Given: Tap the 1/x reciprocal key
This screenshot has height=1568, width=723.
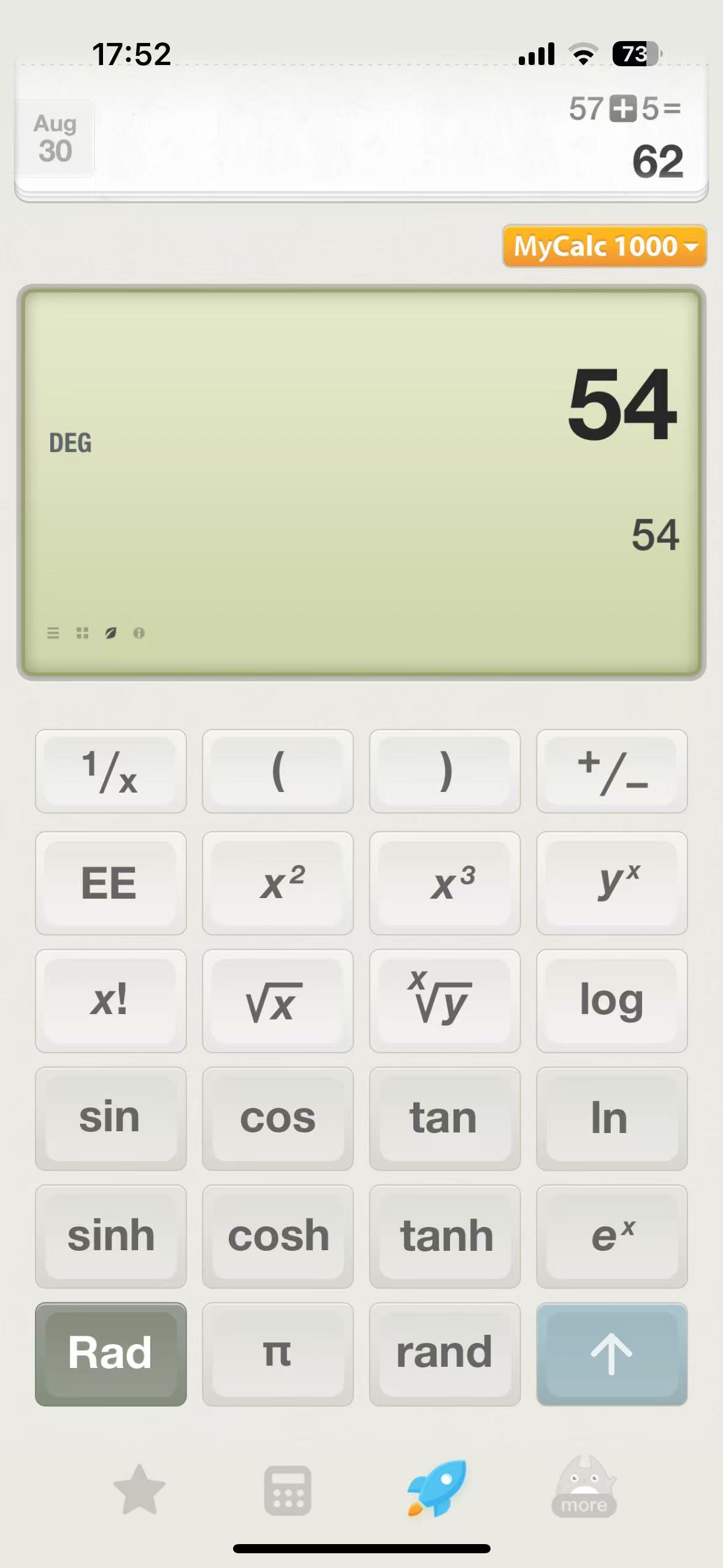Looking at the screenshot, I should [110, 771].
